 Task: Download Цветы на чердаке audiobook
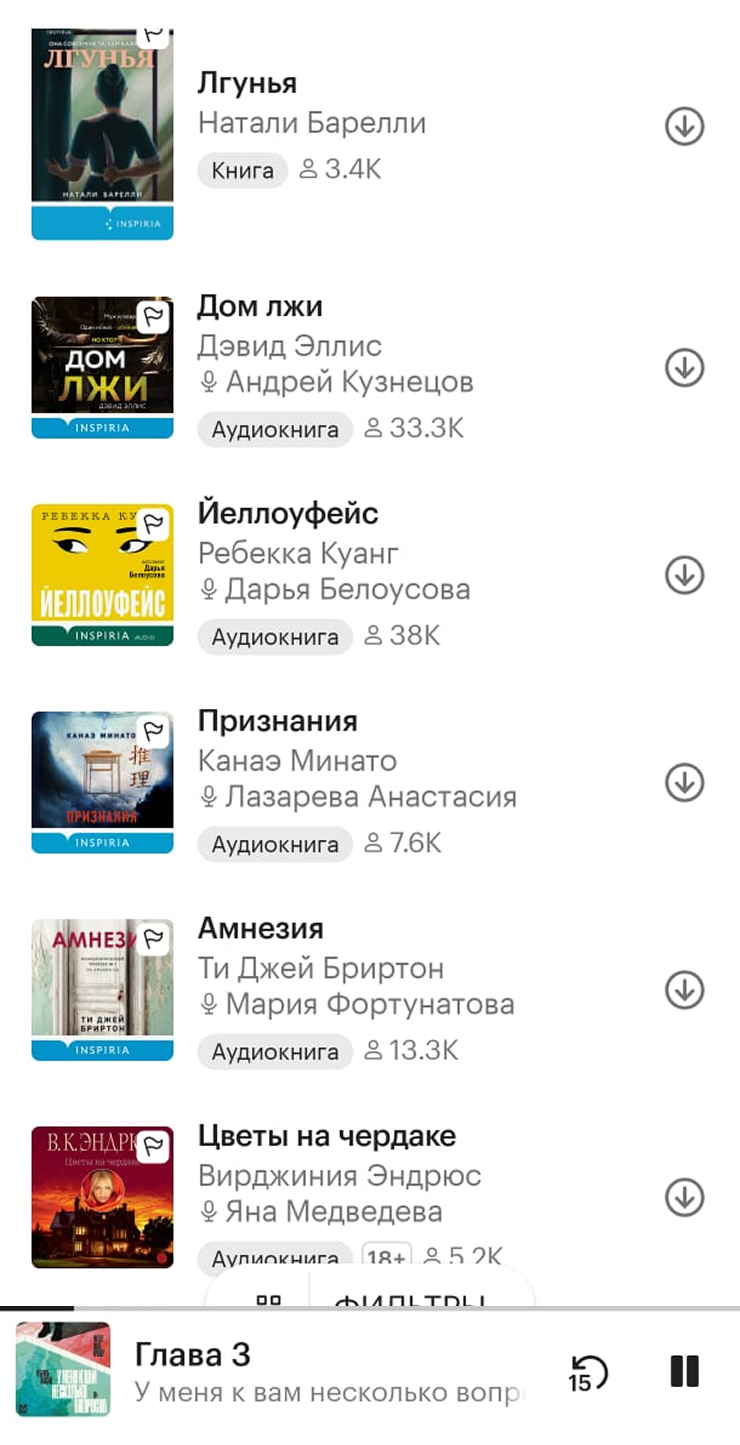[685, 1197]
